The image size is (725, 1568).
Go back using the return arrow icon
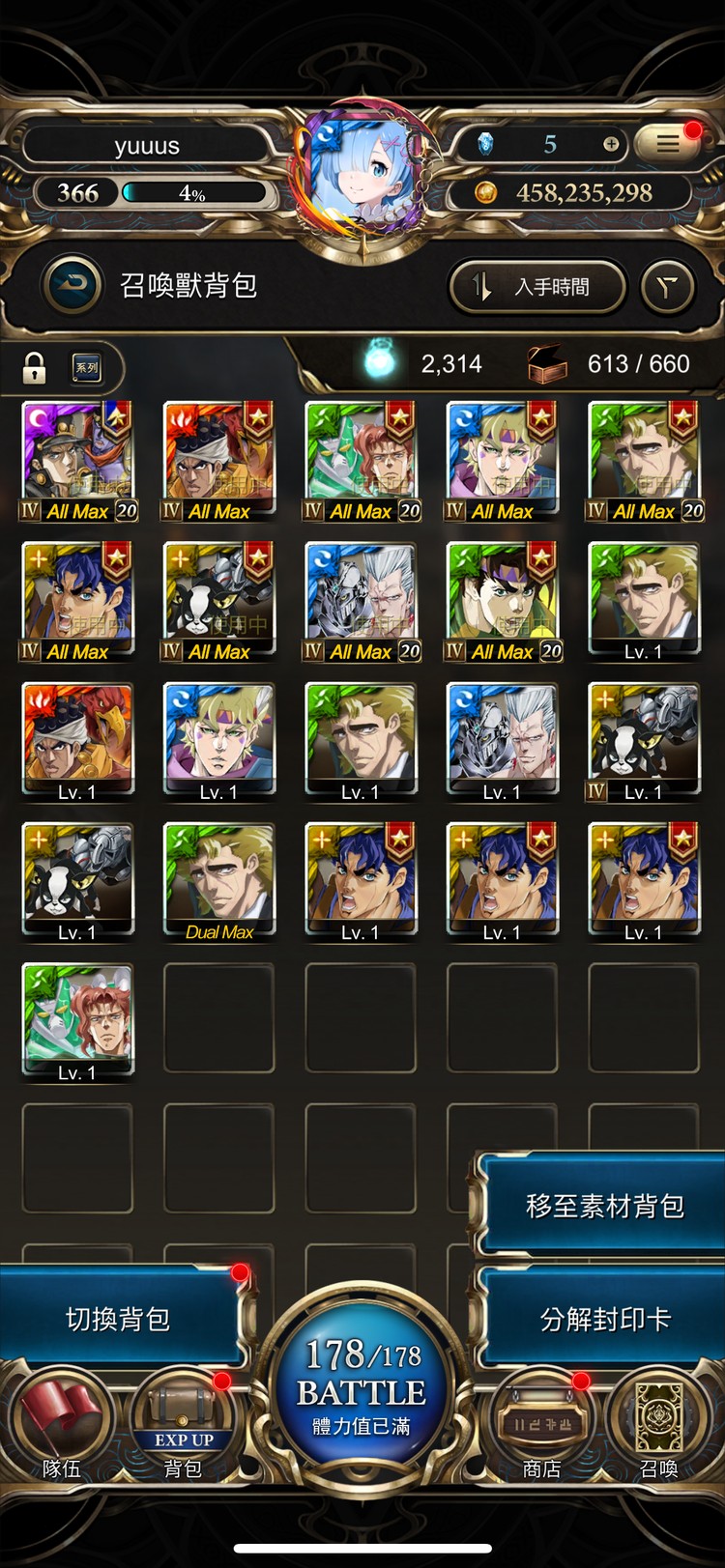point(73,285)
